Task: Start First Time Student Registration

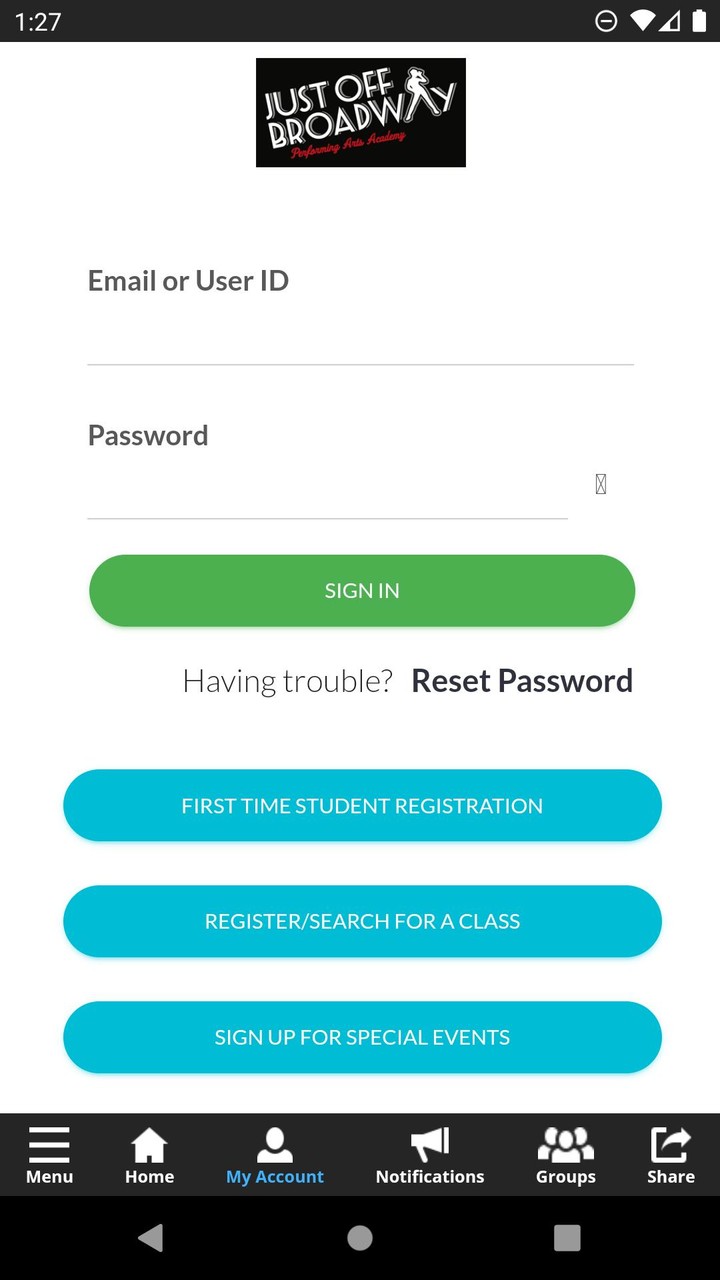Action: pos(362,806)
